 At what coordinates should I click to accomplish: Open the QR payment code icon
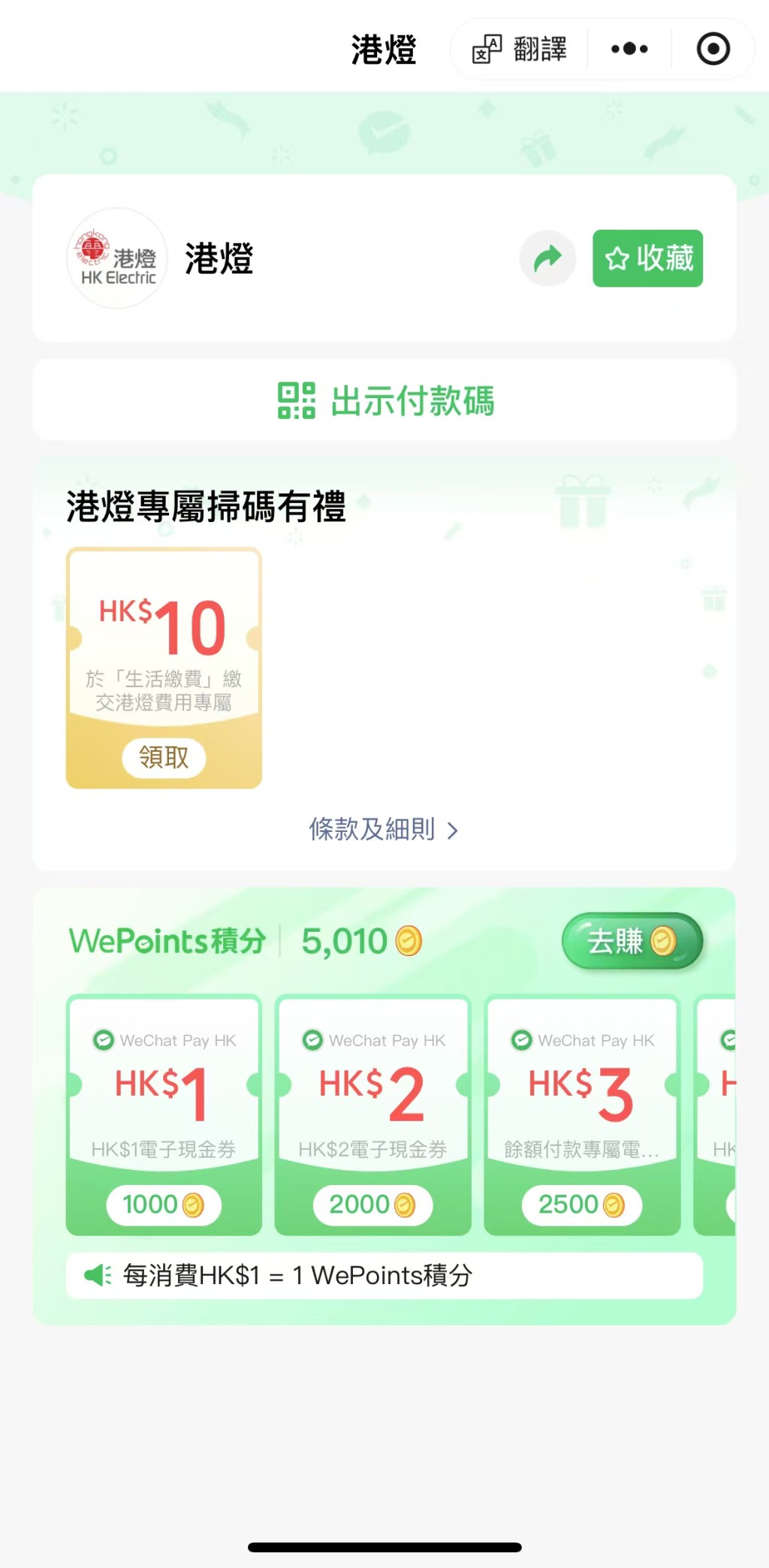[297, 401]
